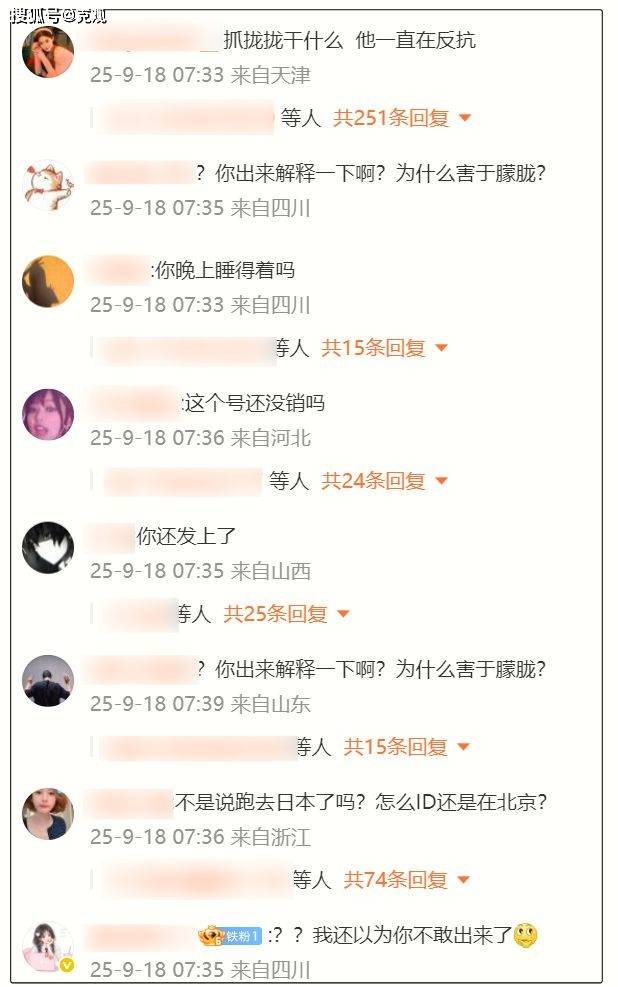Expand the 共24条回复 replies
Screen dimensions: 618x987
[x=384, y=481]
